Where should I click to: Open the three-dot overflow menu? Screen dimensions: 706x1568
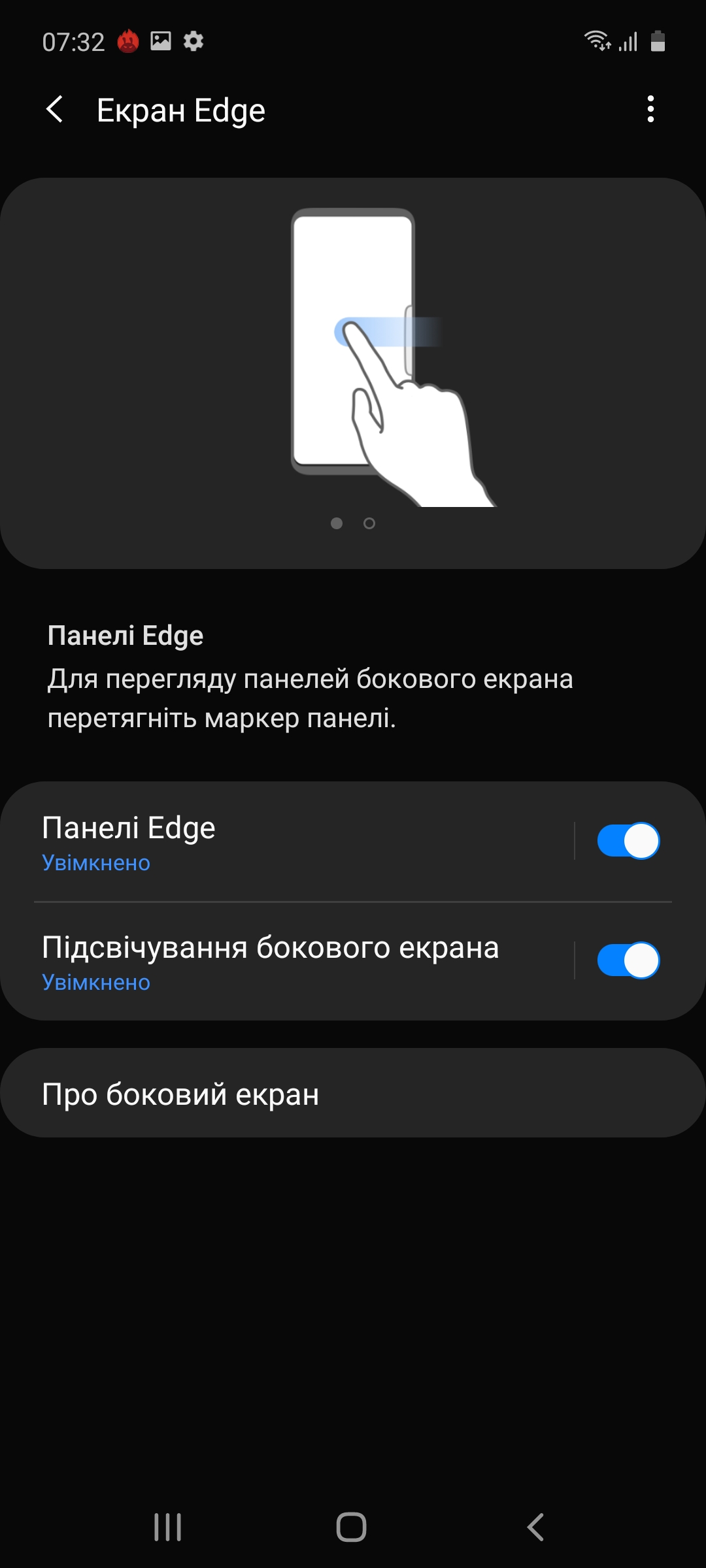(649, 110)
